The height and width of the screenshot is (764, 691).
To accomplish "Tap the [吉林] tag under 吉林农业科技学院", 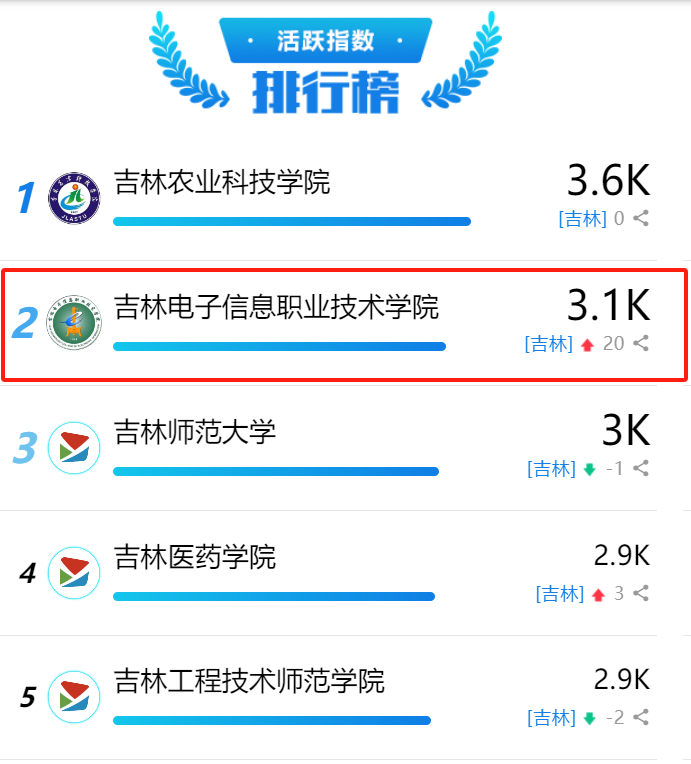I will point(582,218).
